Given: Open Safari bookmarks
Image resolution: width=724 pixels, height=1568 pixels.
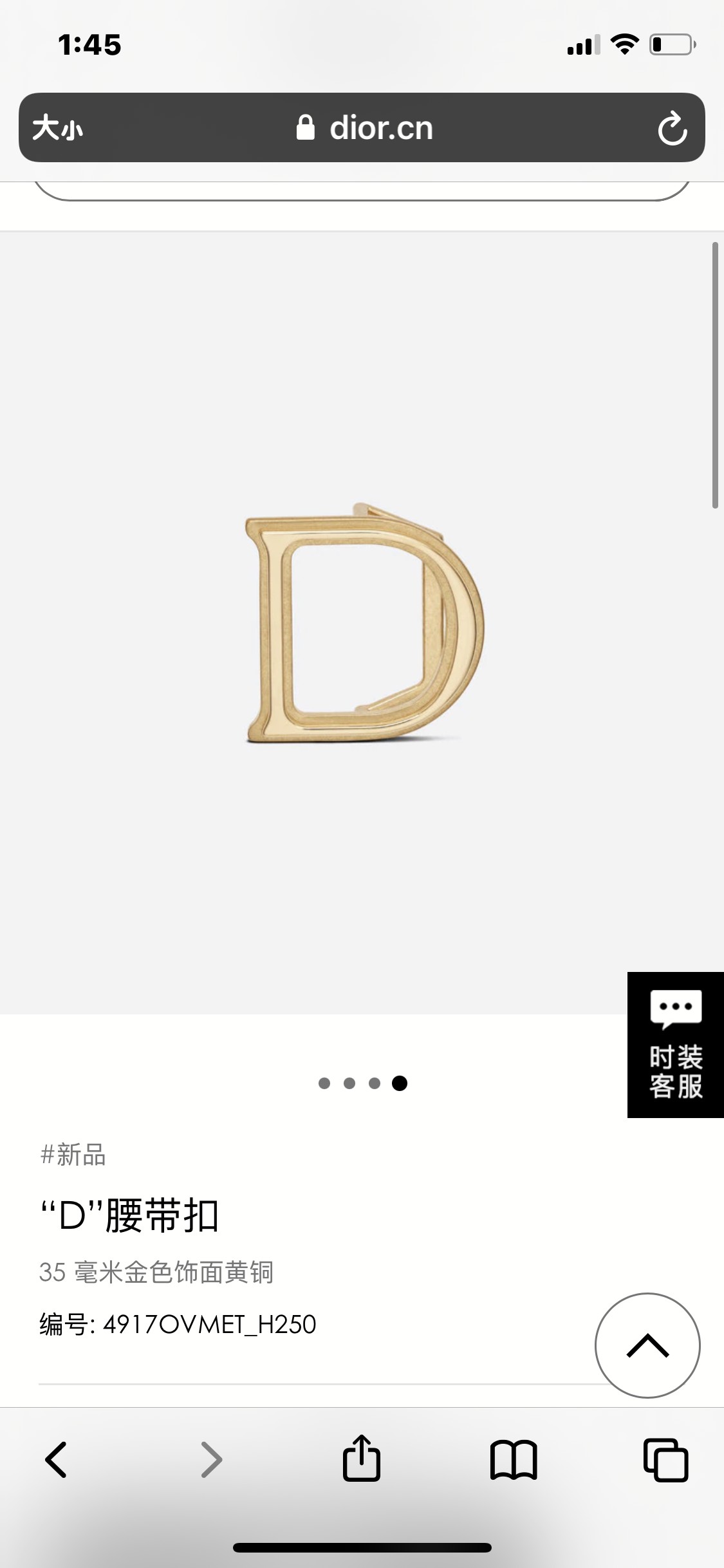Looking at the screenshot, I should (513, 1460).
